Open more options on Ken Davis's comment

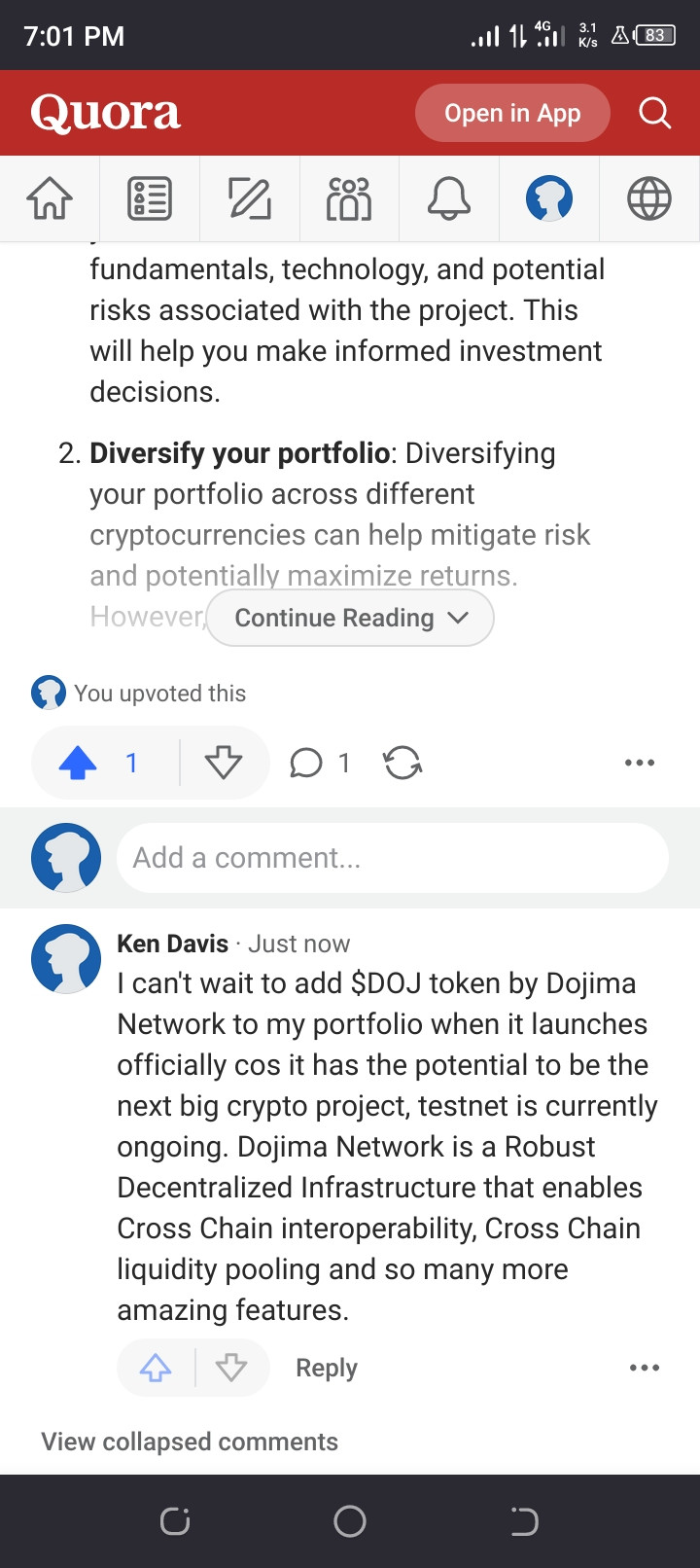[644, 1369]
